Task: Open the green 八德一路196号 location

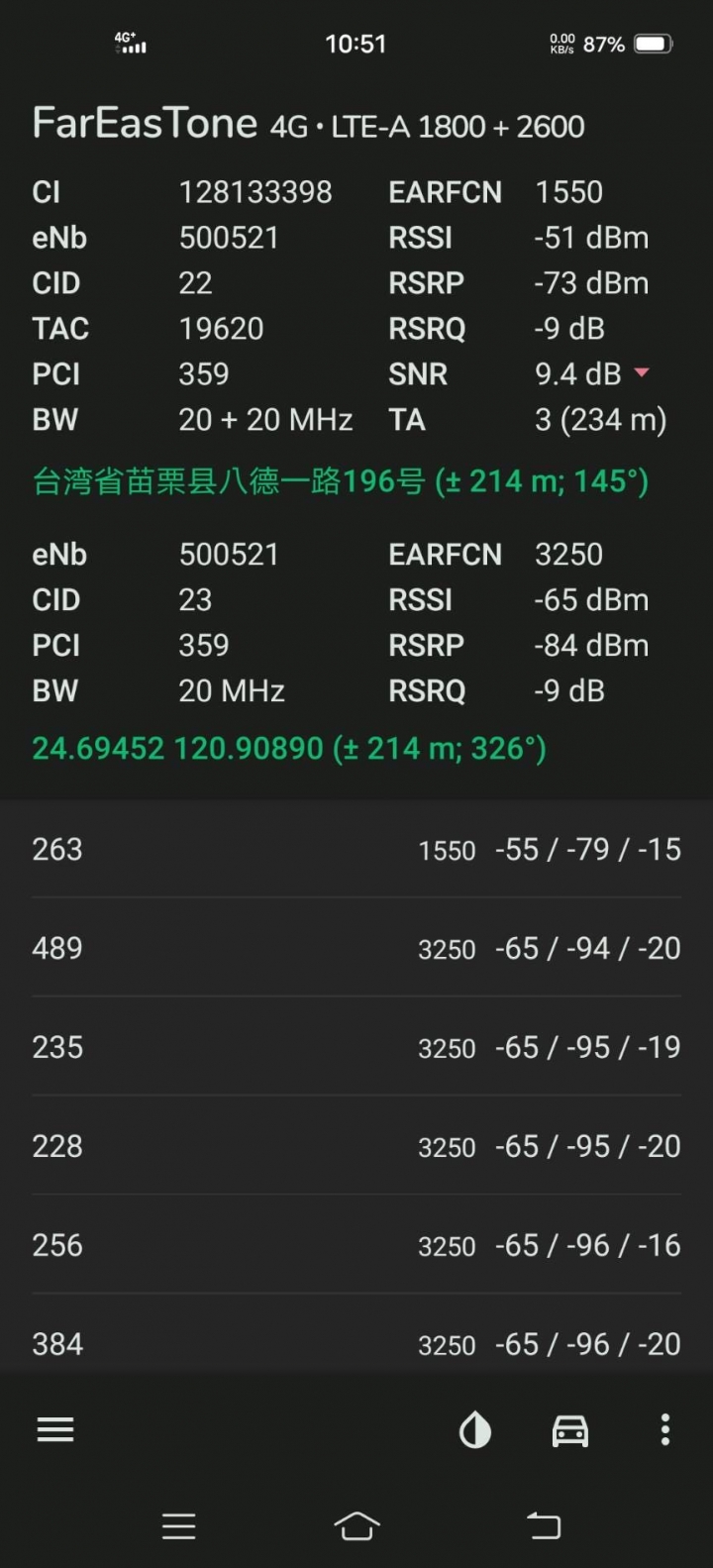Action: (x=341, y=482)
